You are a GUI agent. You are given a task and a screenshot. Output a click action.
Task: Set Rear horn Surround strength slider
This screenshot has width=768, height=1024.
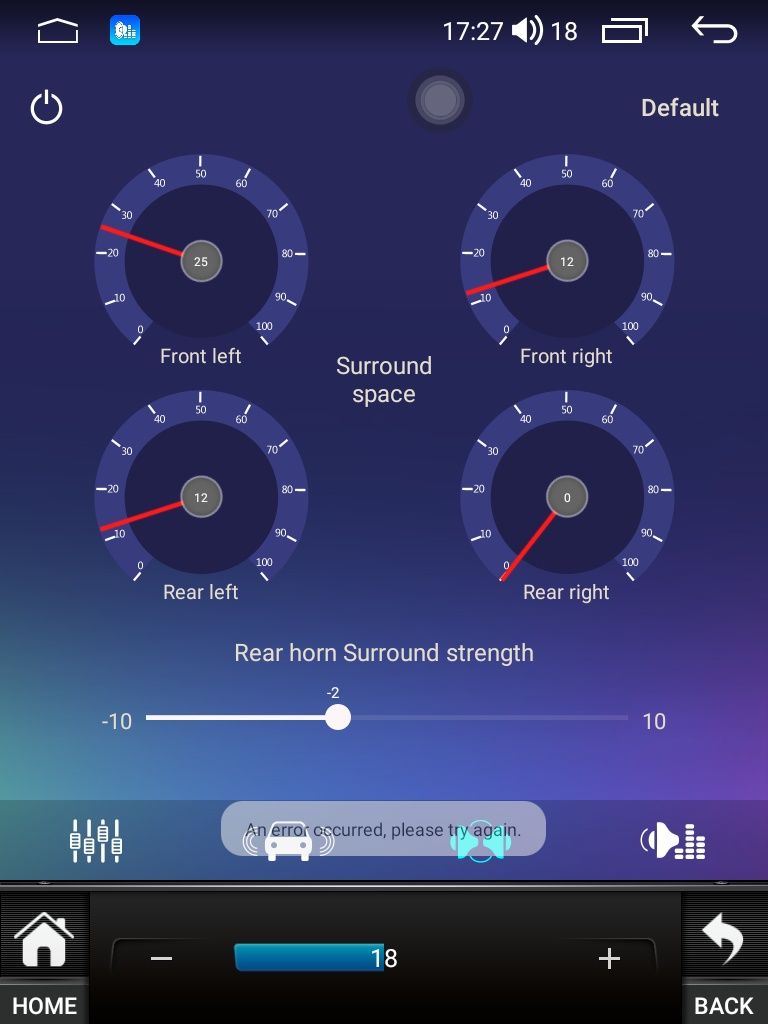tap(338, 718)
